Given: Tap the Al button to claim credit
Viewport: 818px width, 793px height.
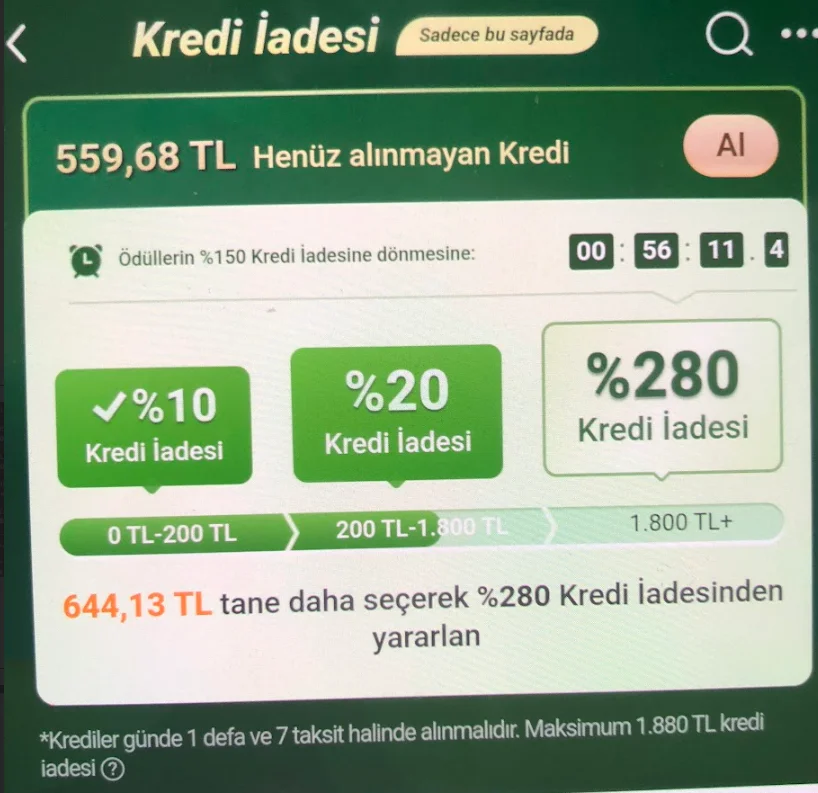Looking at the screenshot, I should (x=730, y=146).
